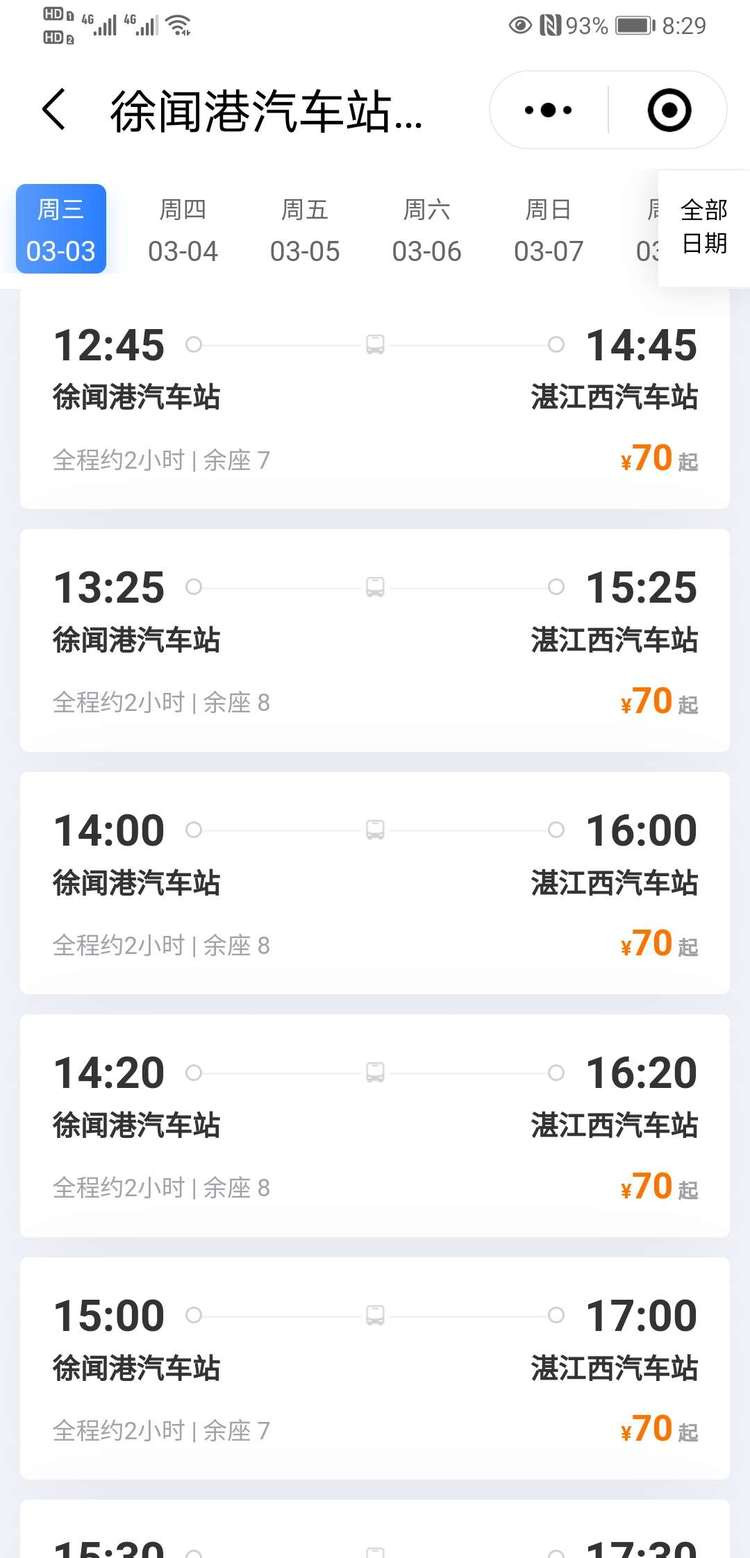This screenshot has height=1558, width=750.
Task: Choose the 12:45 departure to 湛江西汽车站
Action: click(x=375, y=399)
